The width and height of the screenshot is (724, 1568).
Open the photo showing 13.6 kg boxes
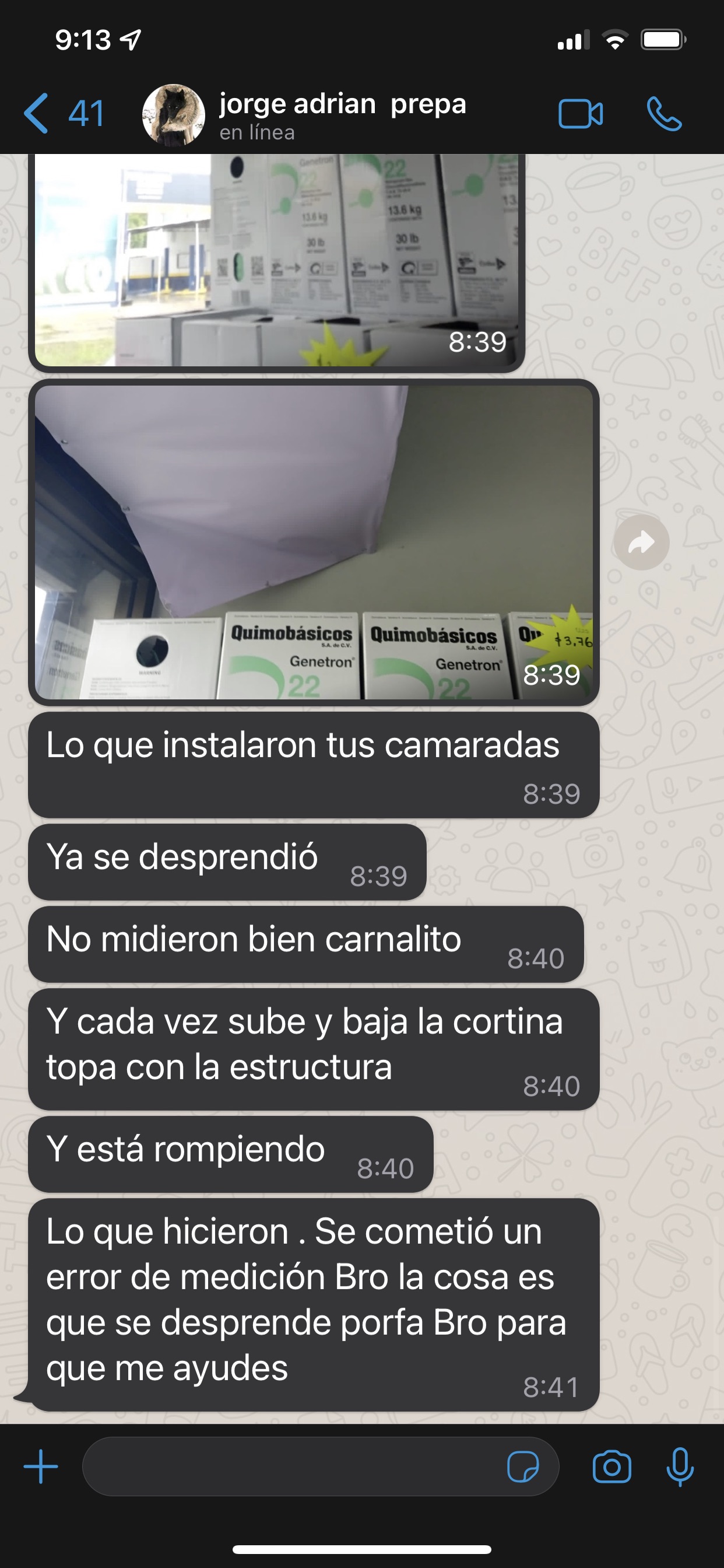[276, 261]
